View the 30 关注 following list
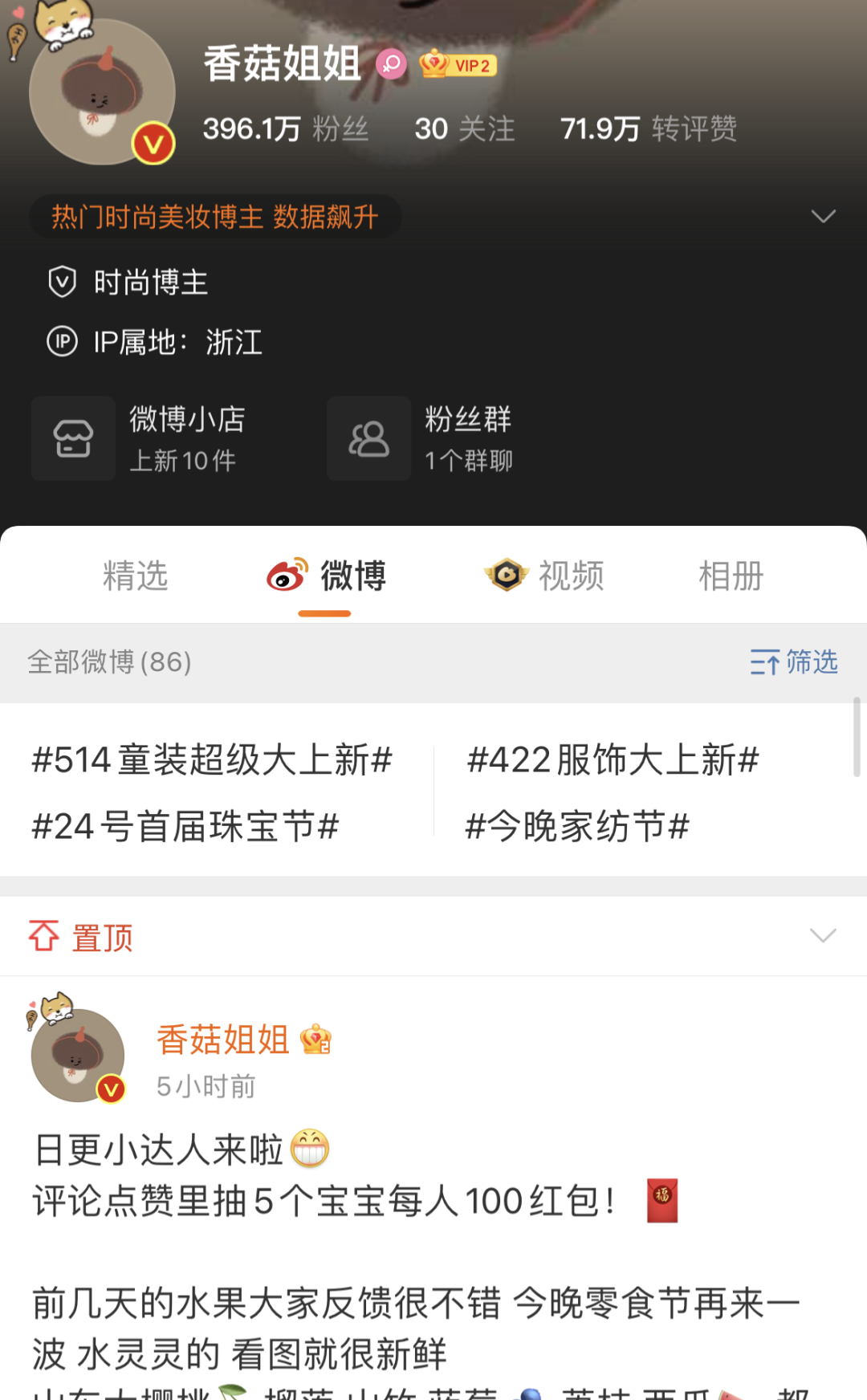 tap(464, 128)
